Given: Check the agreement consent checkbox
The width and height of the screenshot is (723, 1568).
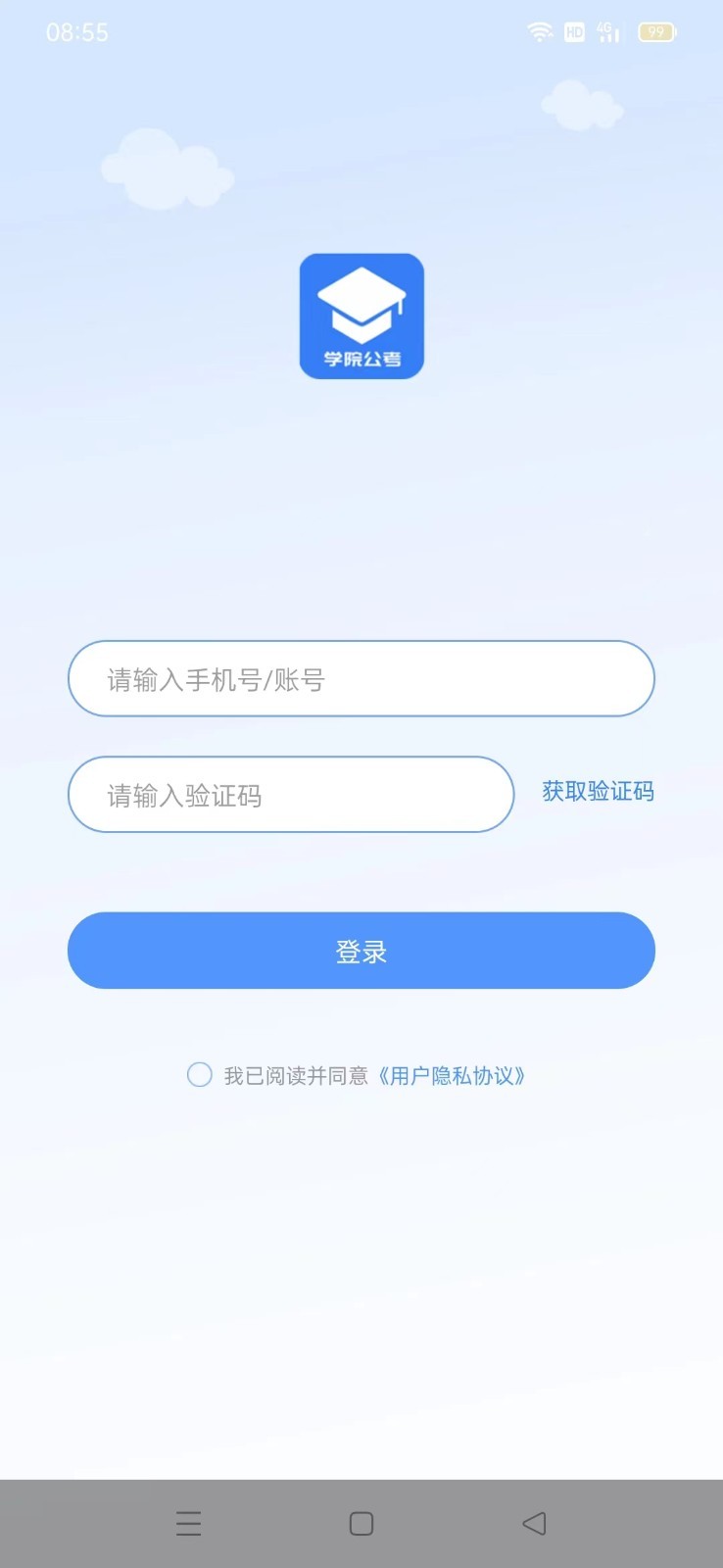Looking at the screenshot, I should 200,1075.
